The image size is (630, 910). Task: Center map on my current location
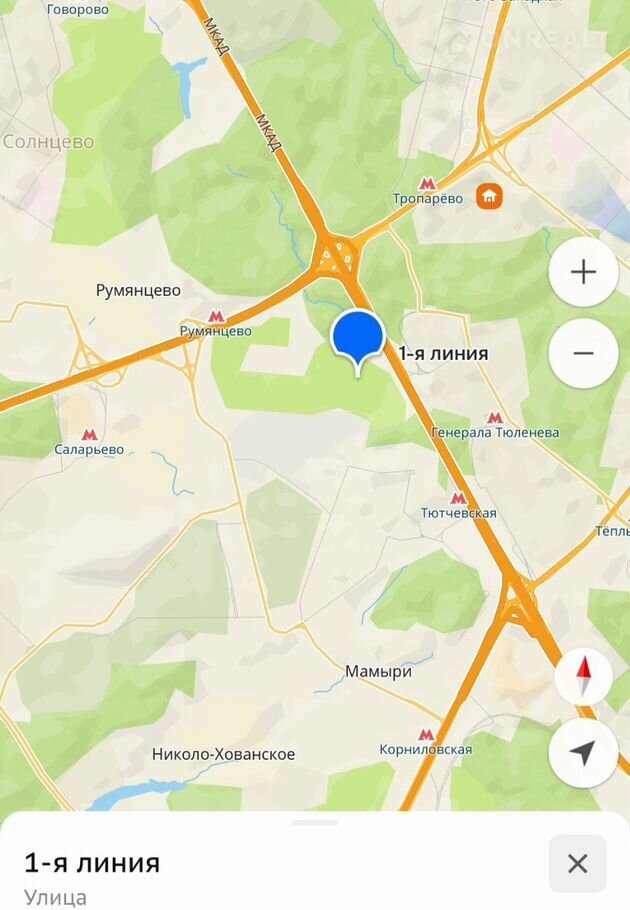[x=583, y=753]
